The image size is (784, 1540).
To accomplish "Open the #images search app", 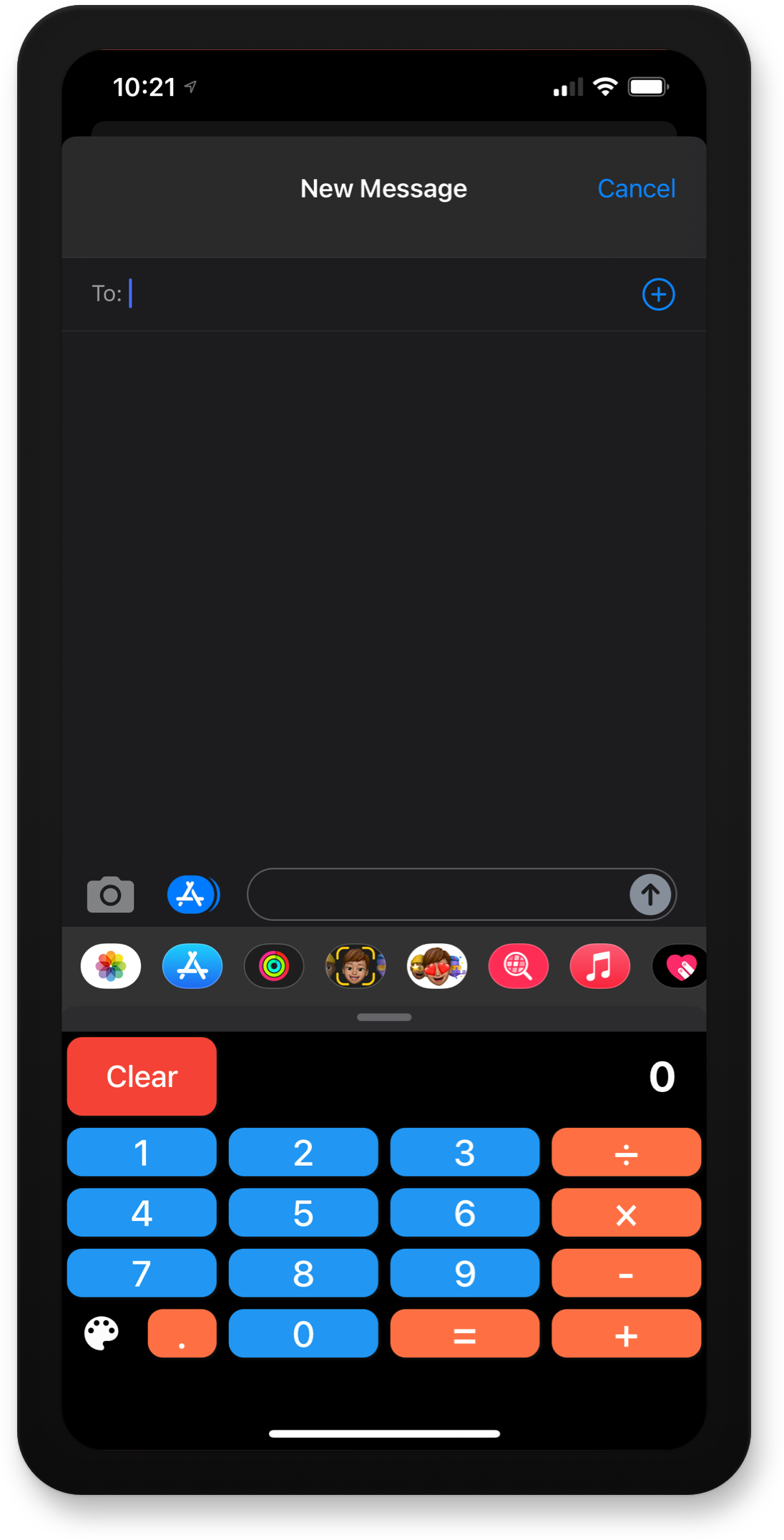I will (x=519, y=966).
